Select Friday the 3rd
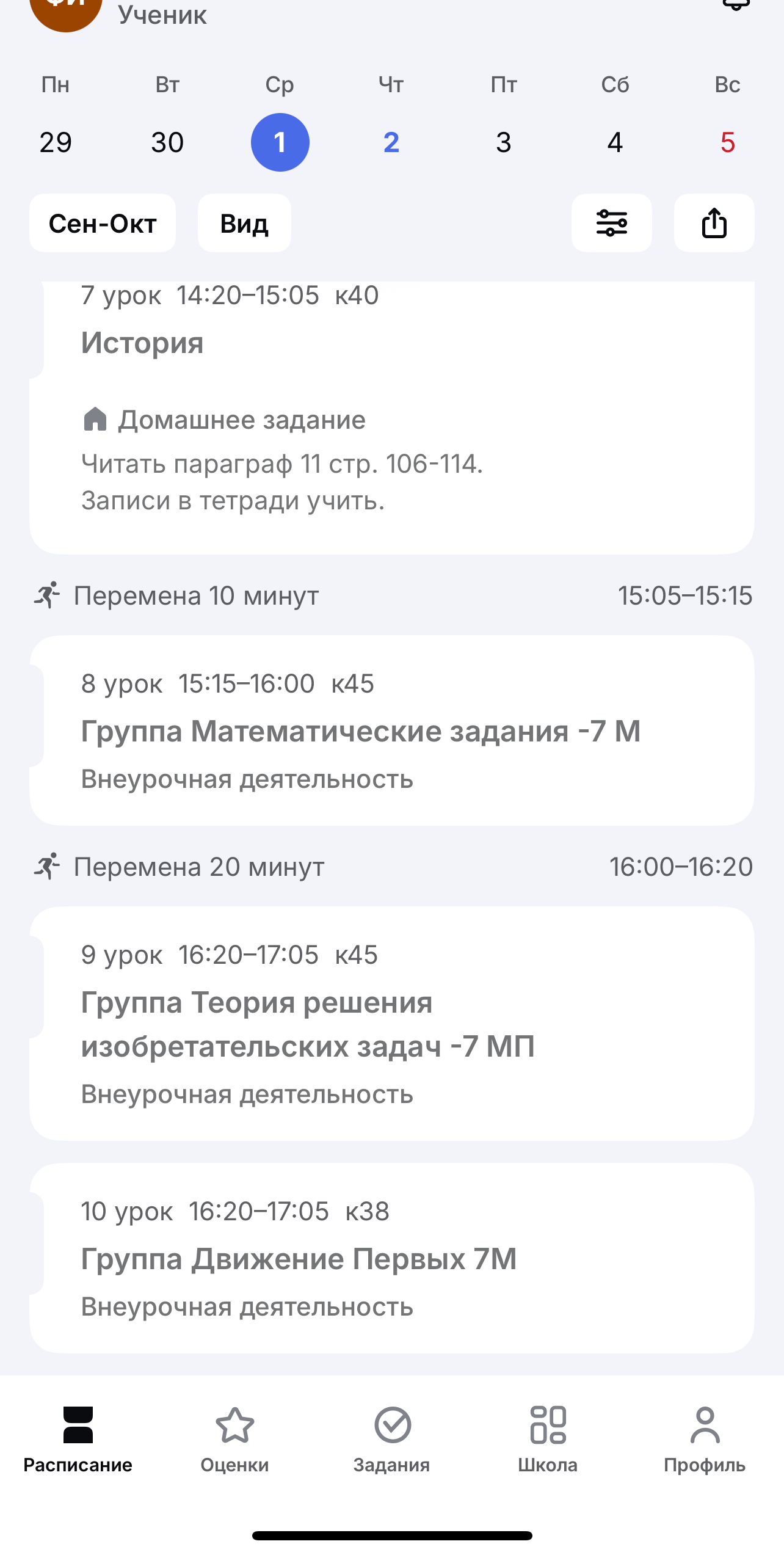The width and height of the screenshot is (784, 1555). pos(503,142)
